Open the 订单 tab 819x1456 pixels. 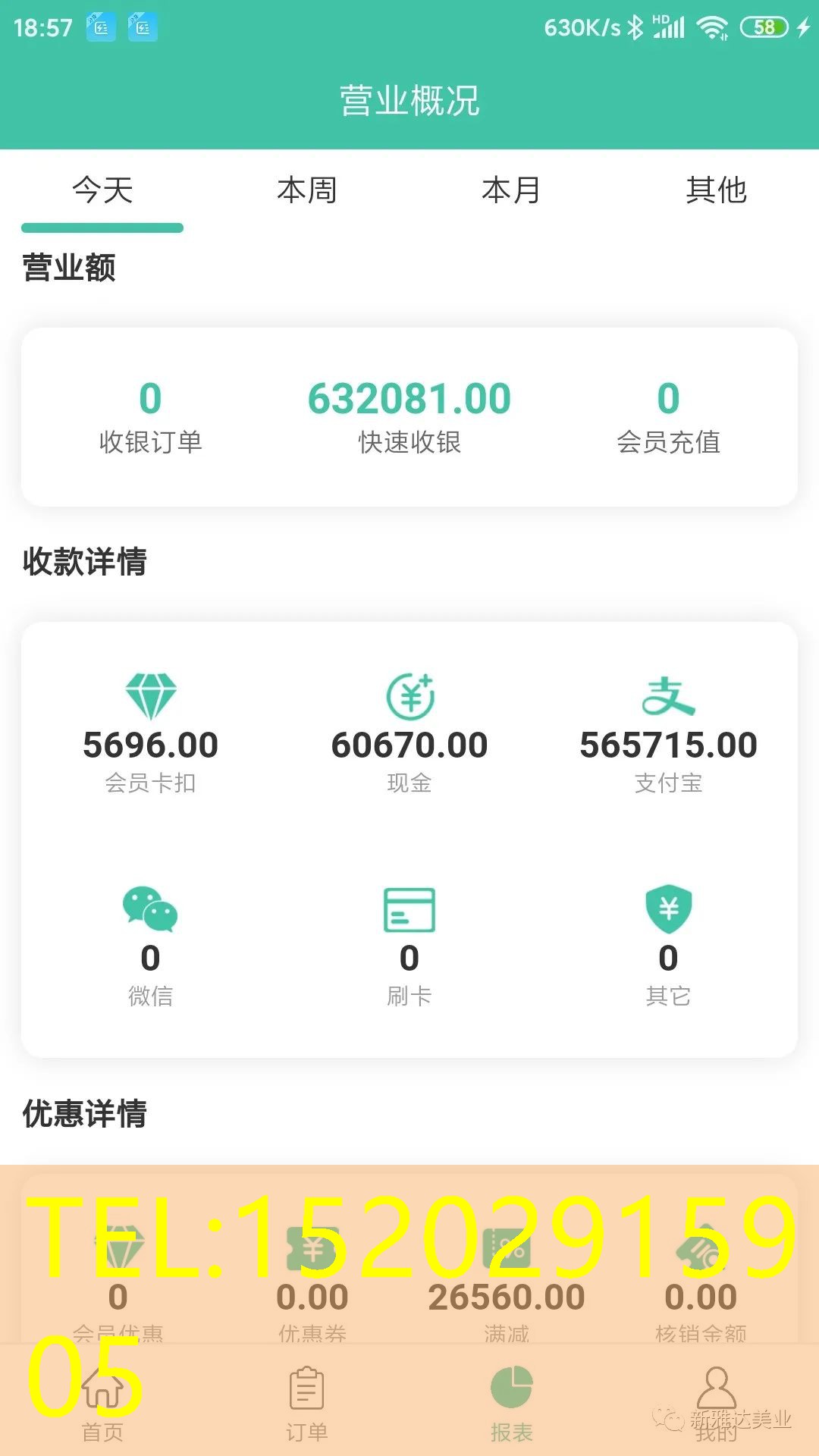(307, 1403)
